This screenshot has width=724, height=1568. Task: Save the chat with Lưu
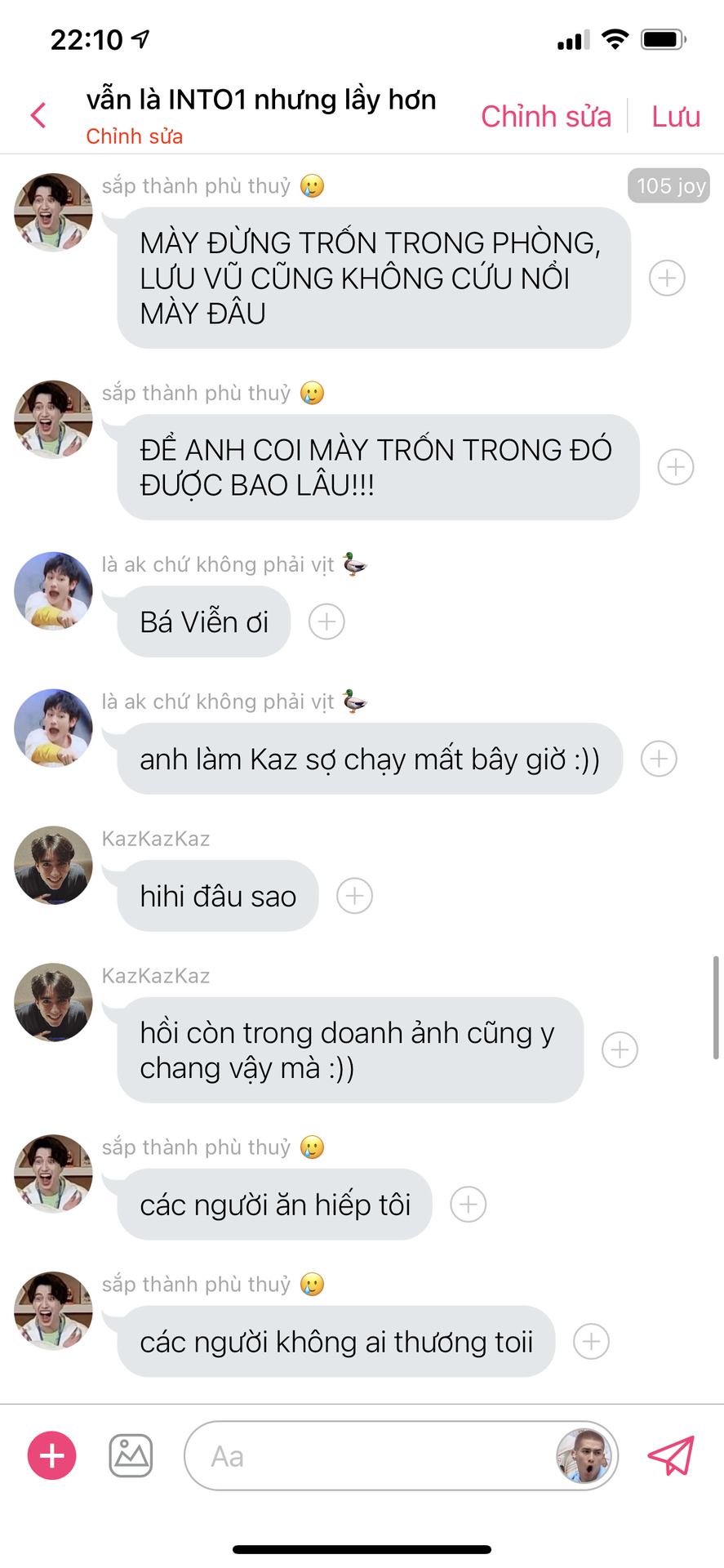(x=676, y=116)
